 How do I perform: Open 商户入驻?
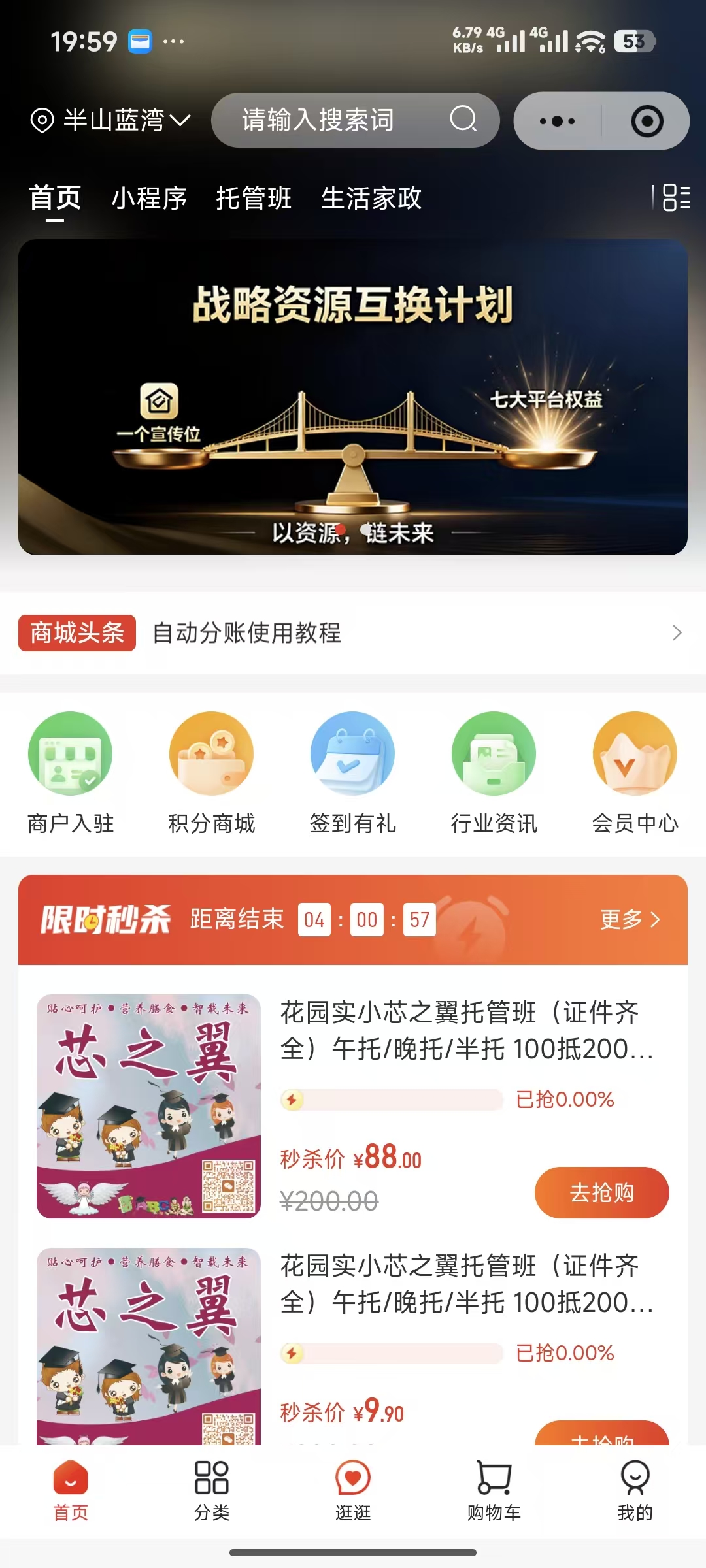[x=71, y=772]
